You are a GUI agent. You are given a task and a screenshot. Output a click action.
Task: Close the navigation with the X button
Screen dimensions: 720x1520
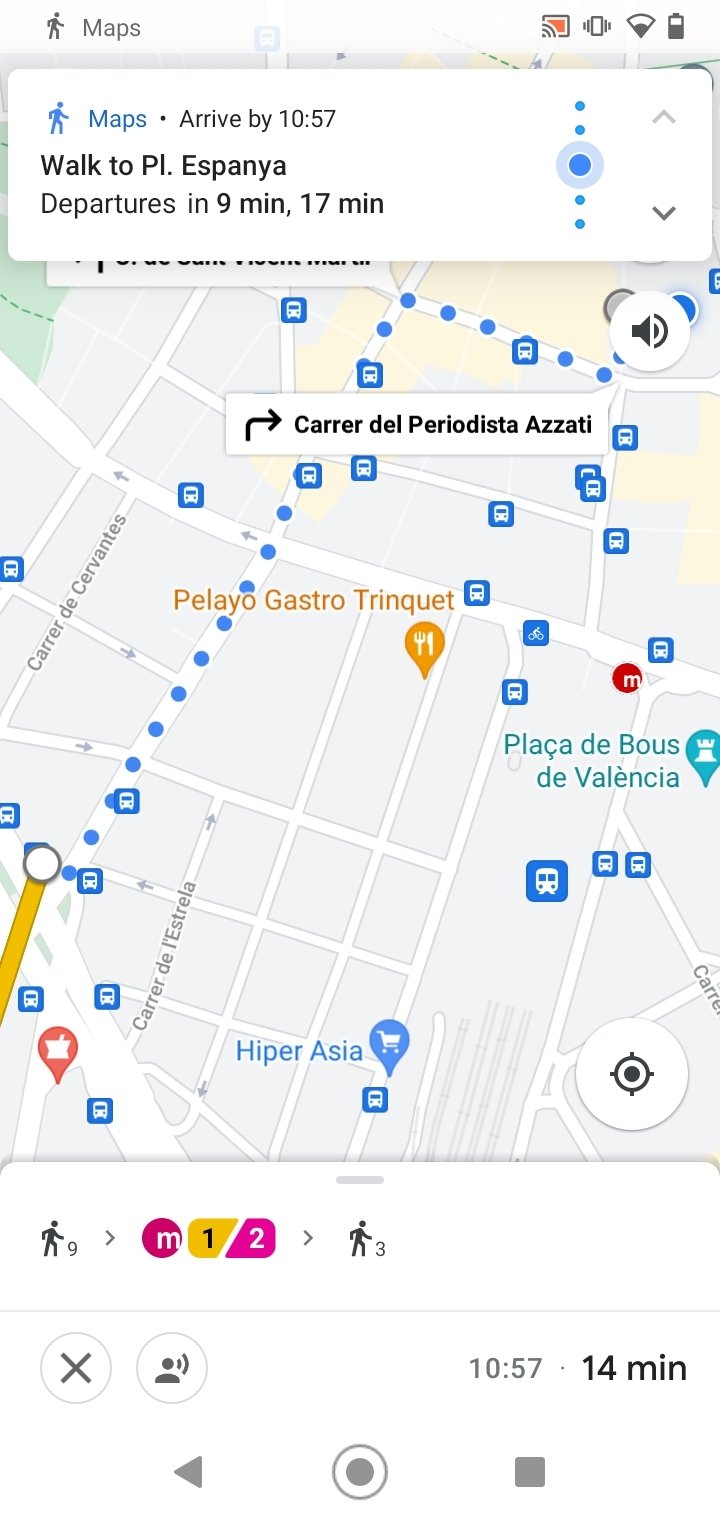(76, 1368)
